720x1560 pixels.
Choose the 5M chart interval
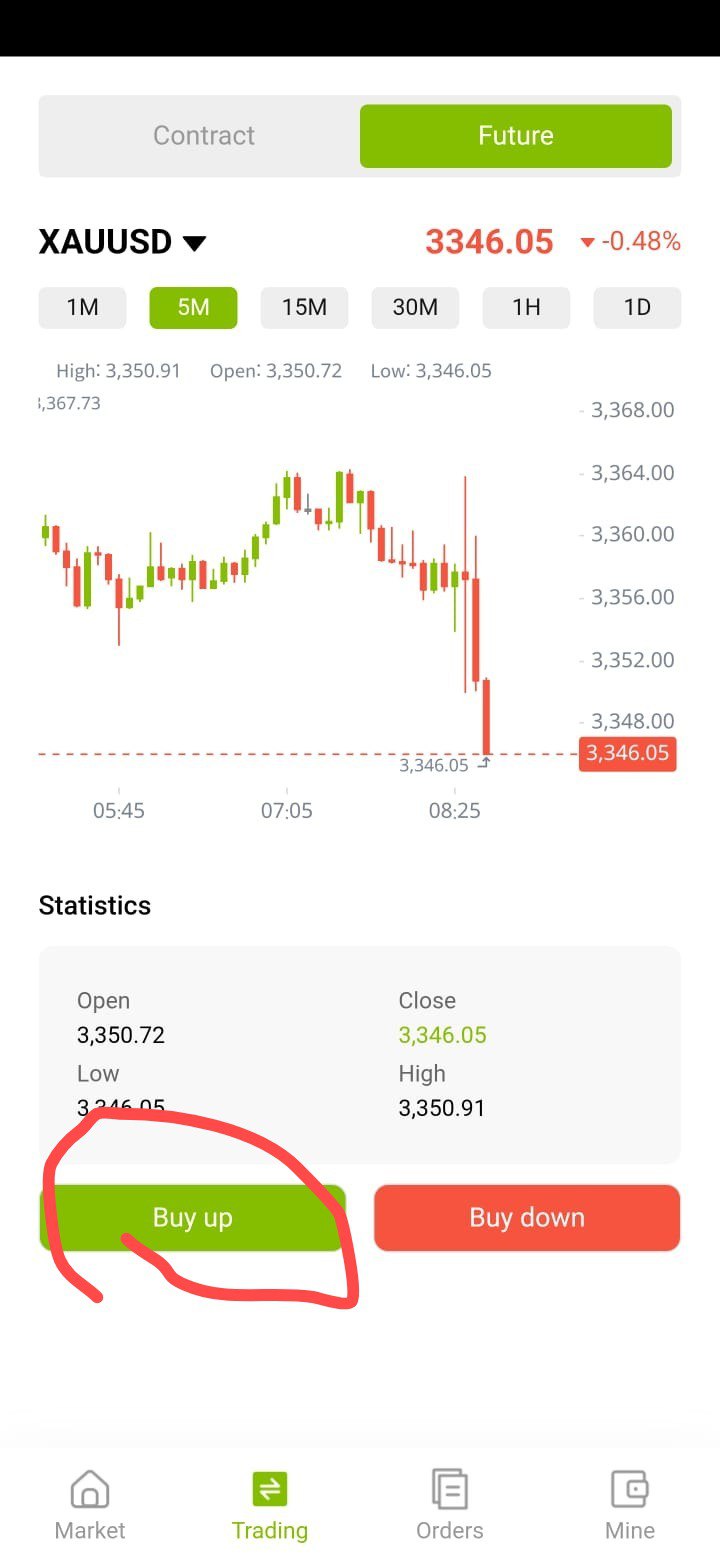(194, 308)
